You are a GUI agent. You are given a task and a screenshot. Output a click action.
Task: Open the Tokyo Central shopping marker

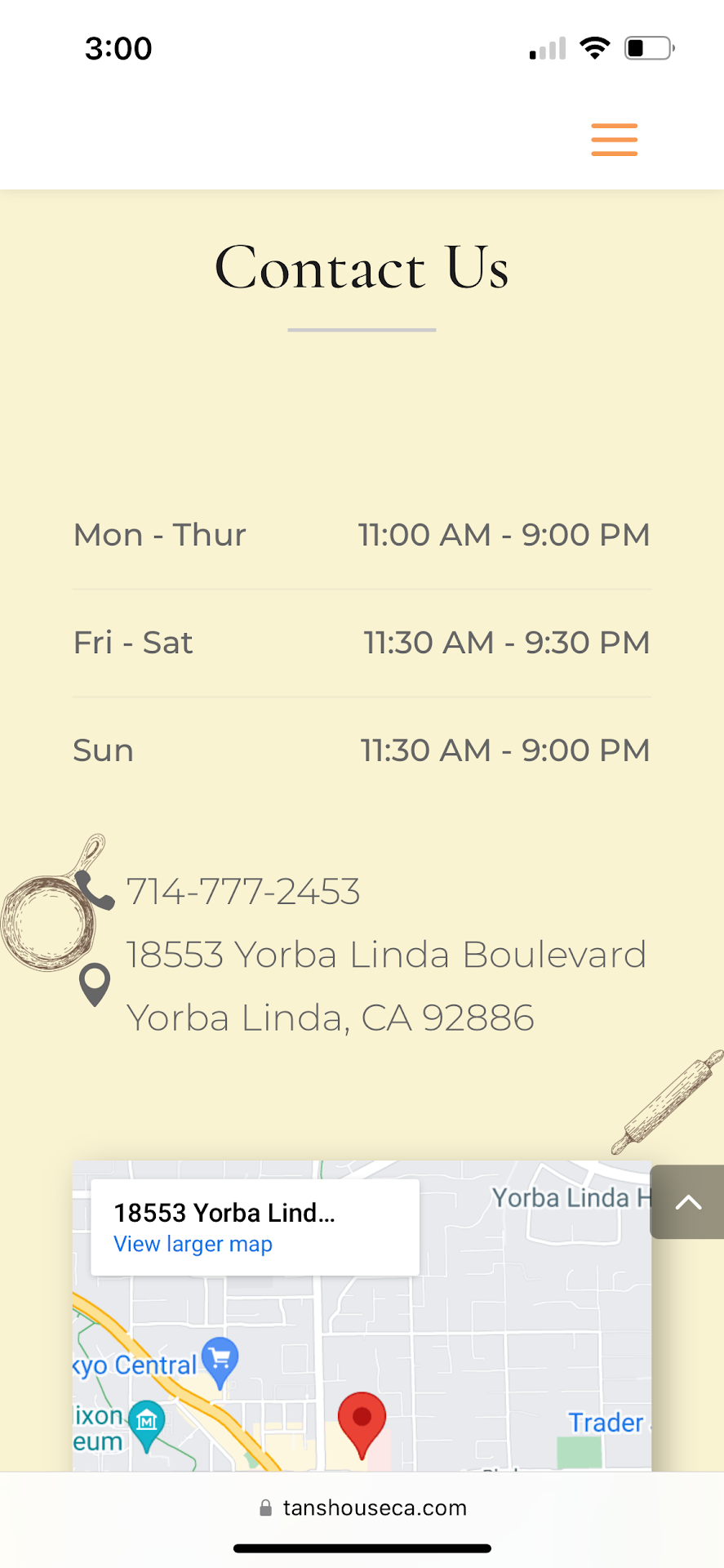[220, 1360]
